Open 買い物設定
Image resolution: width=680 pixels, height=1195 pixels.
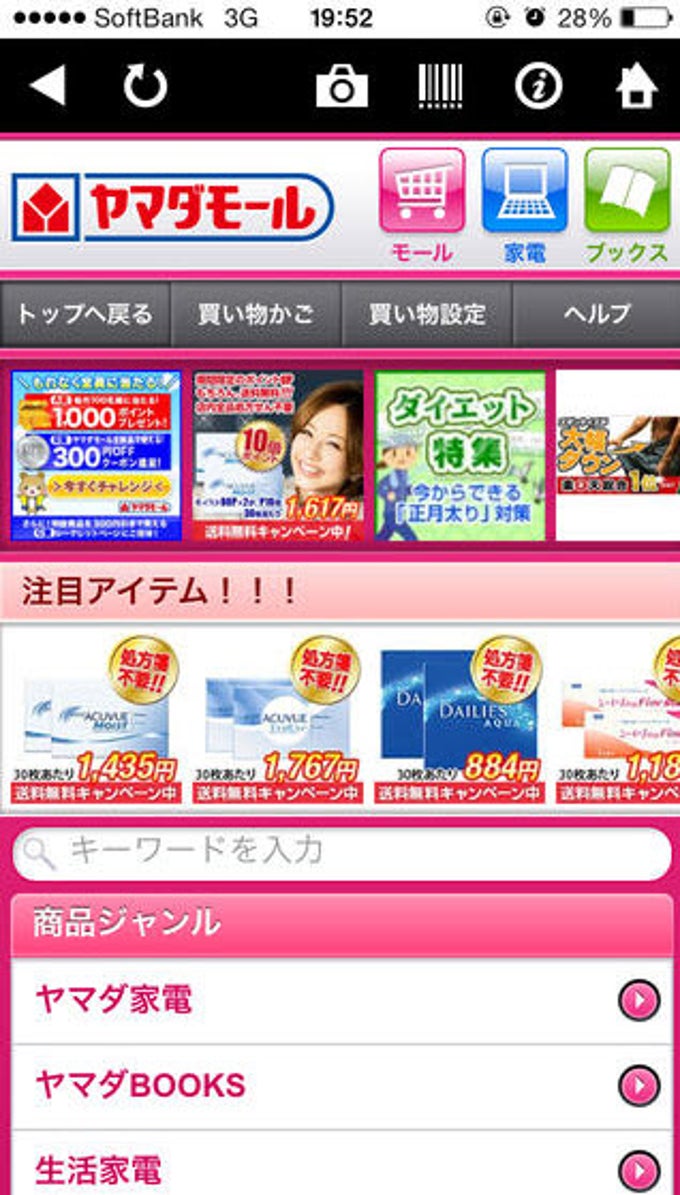point(427,314)
